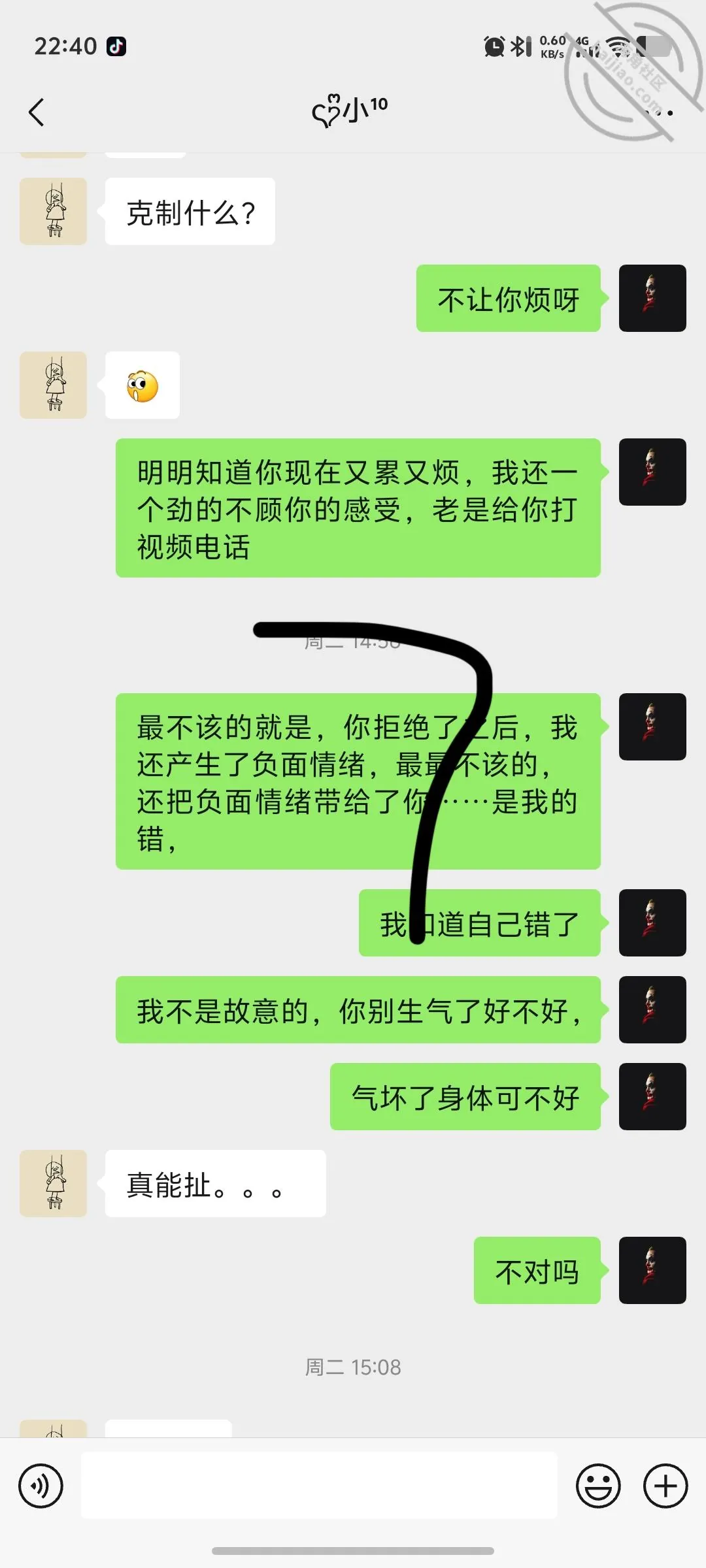Screen dimensions: 706x1568
Task: Open the emoji sticker panel
Action: [598, 1486]
